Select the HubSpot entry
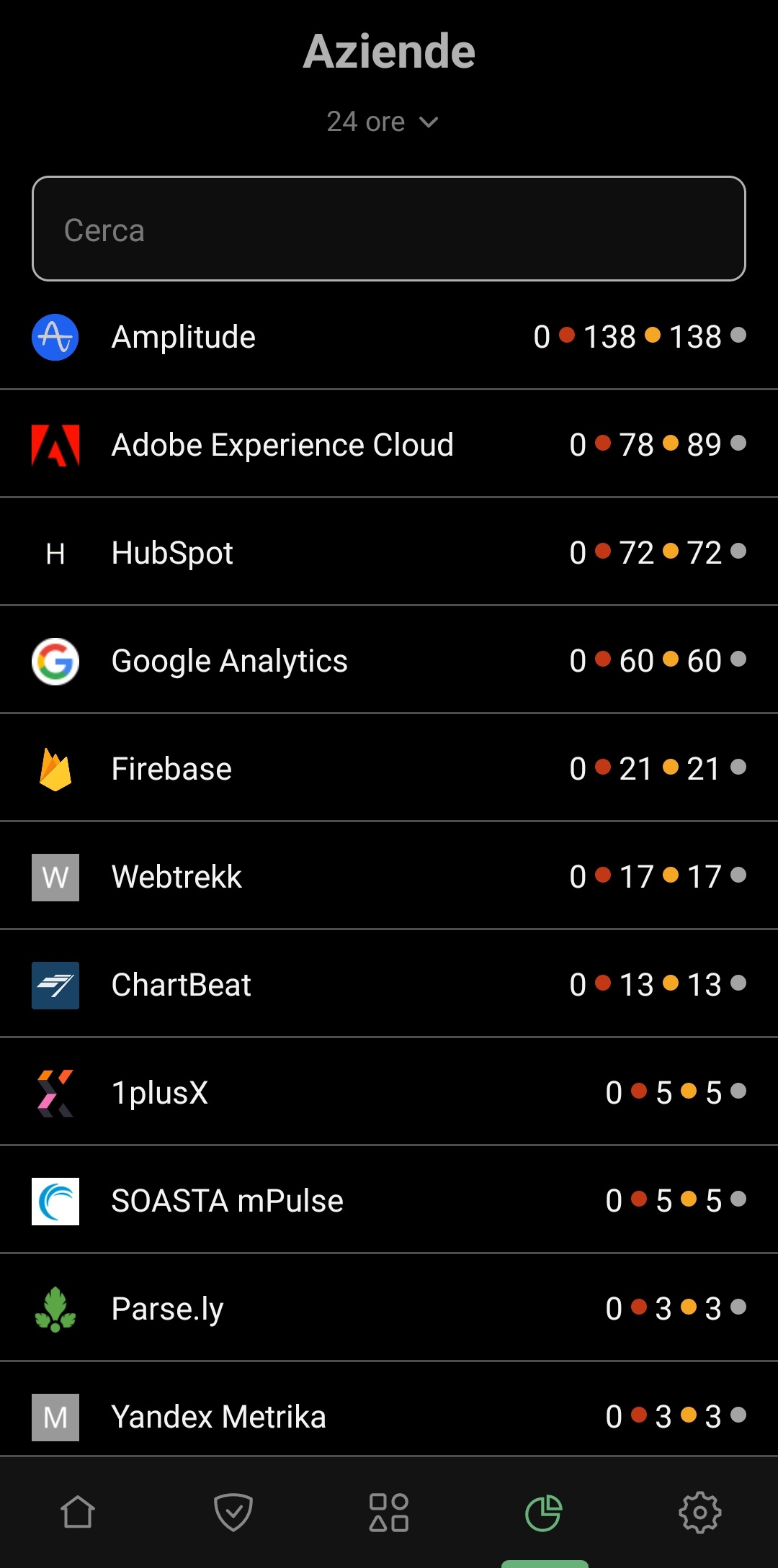Screen dimensions: 778x1568 [x=389, y=552]
